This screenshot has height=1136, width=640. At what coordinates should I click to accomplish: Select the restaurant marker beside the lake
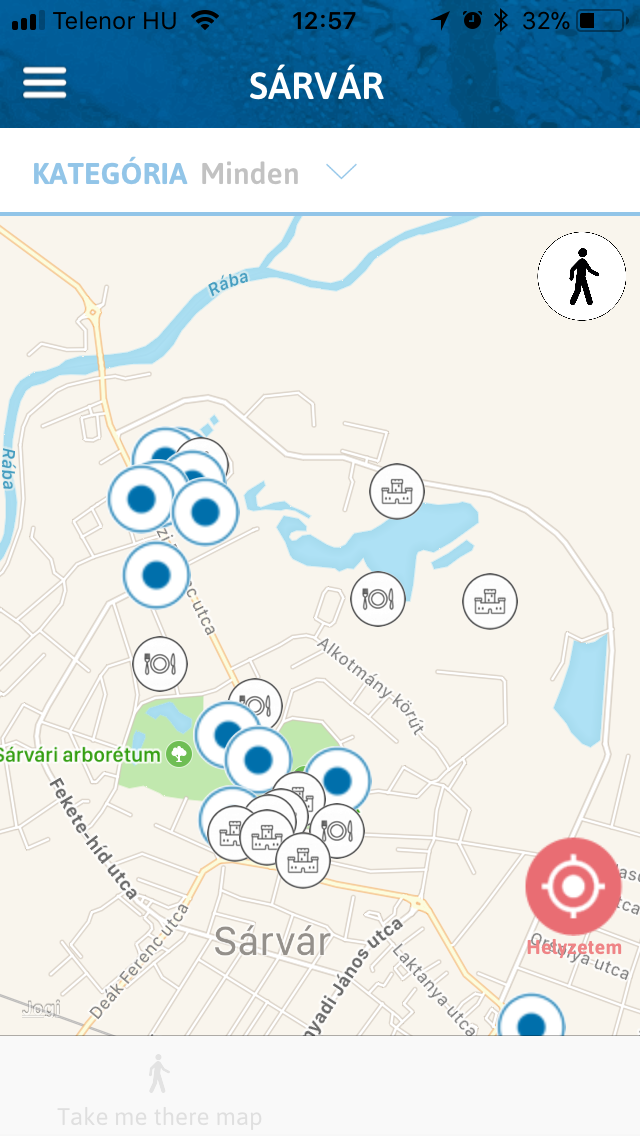tap(378, 598)
